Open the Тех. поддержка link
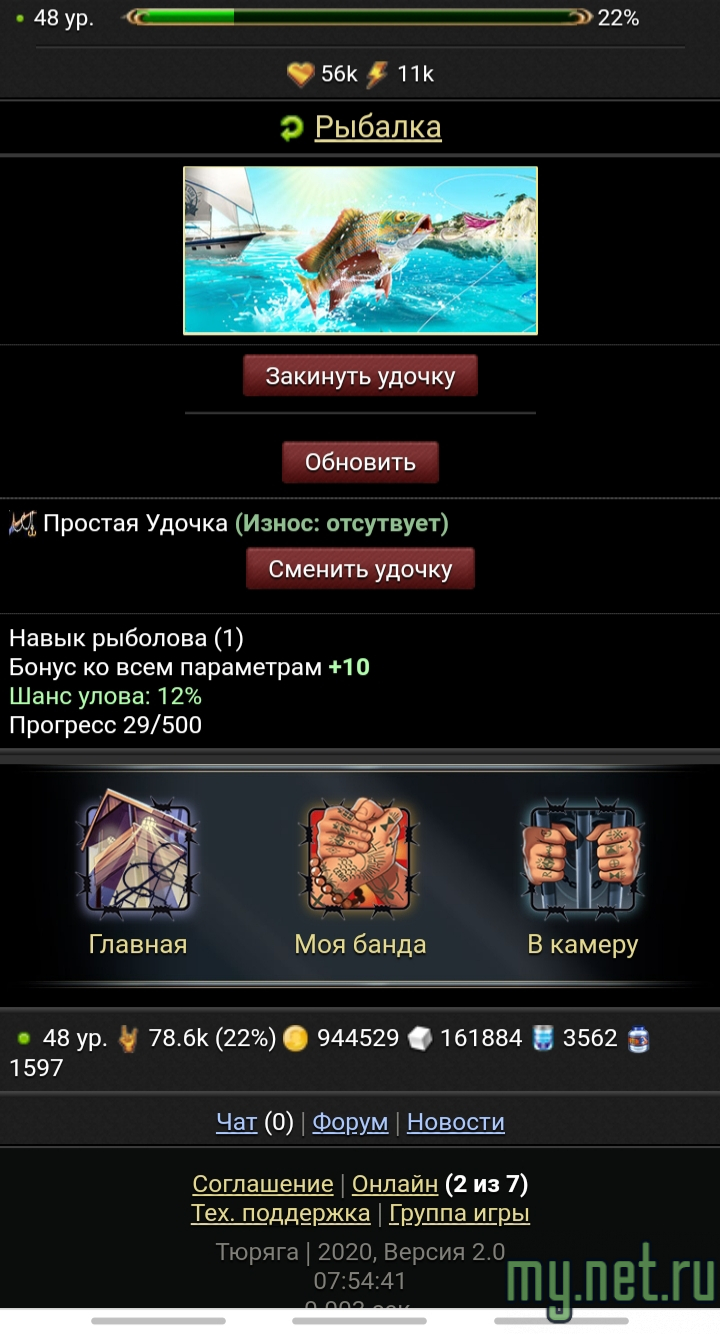Image resolution: width=720 pixels, height=1334 pixels. point(280,1214)
